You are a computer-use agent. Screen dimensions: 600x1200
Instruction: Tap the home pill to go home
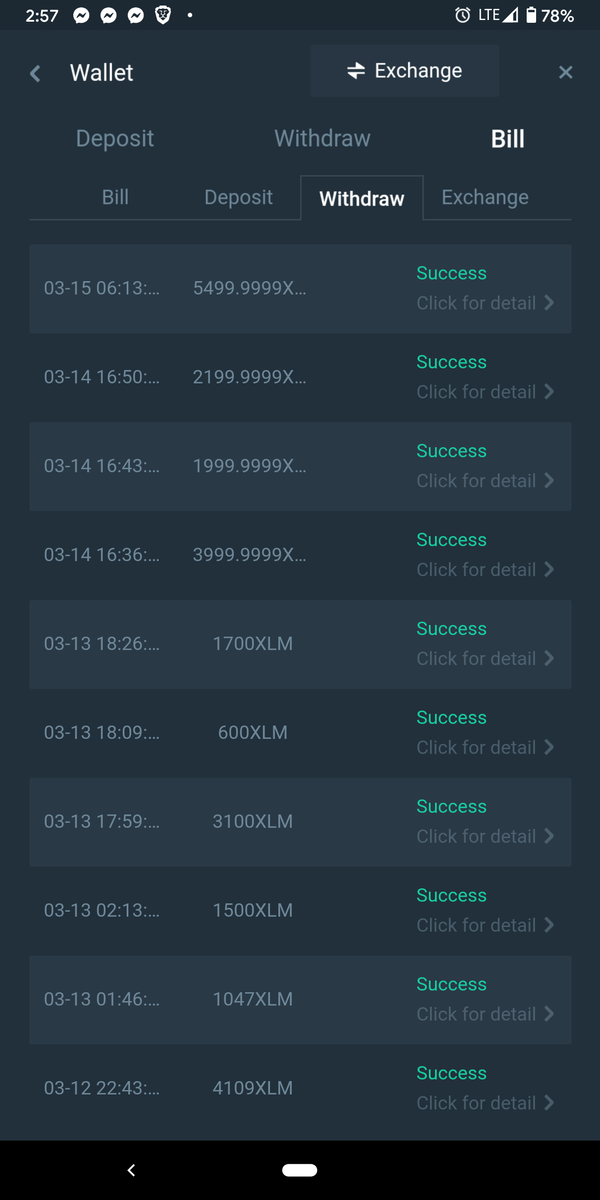(300, 1170)
